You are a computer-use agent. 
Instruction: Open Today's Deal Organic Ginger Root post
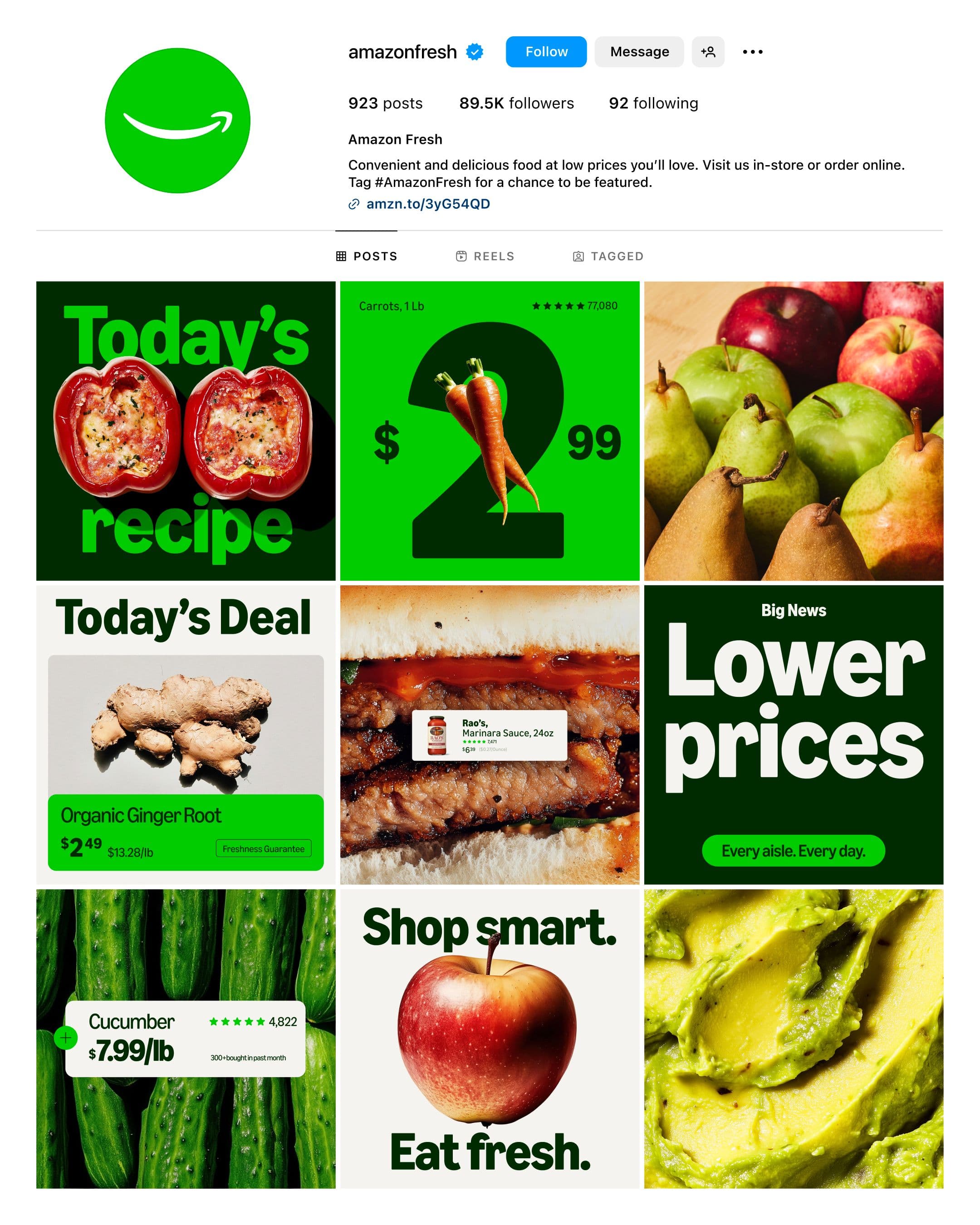click(x=186, y=735)
